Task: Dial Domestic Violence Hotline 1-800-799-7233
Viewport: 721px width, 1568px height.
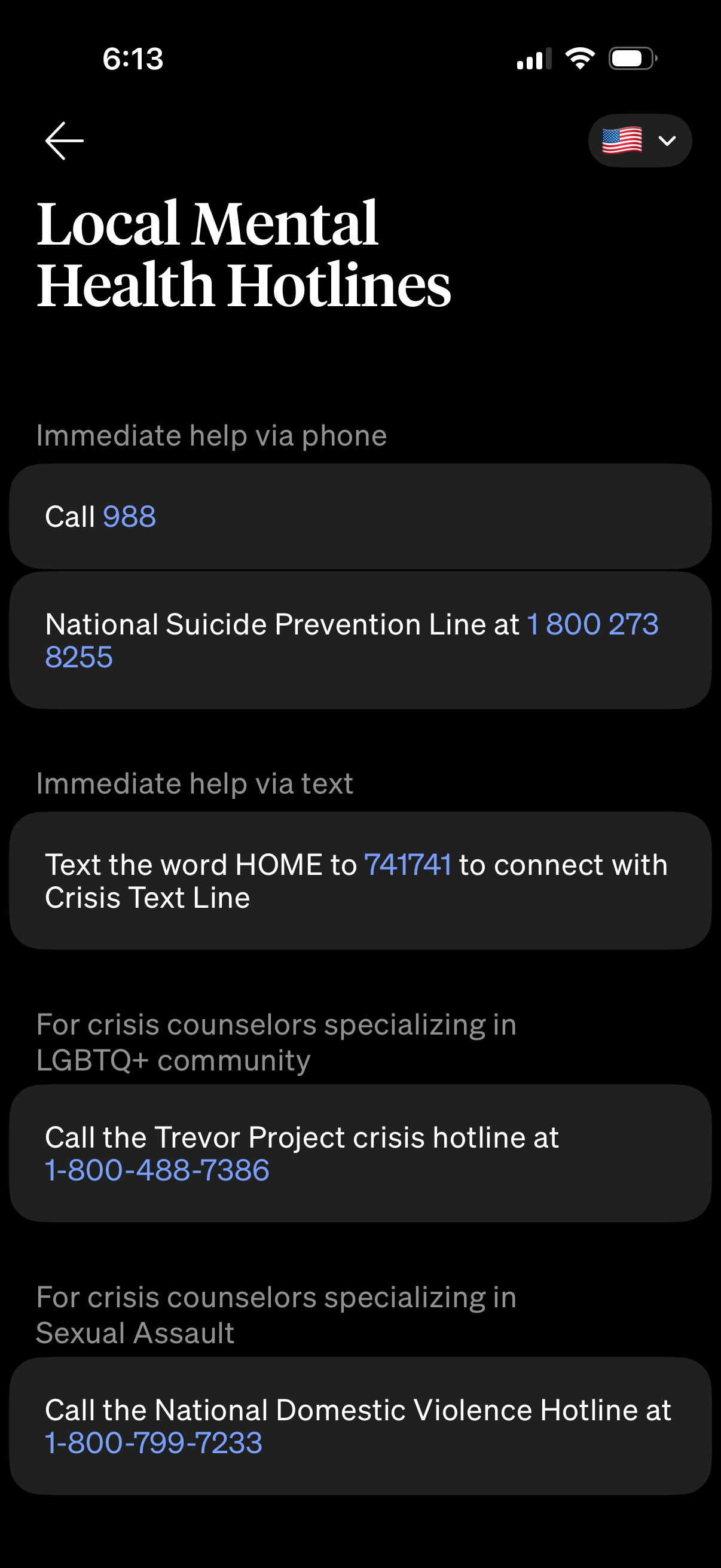Action: (x=153, y=1442)
